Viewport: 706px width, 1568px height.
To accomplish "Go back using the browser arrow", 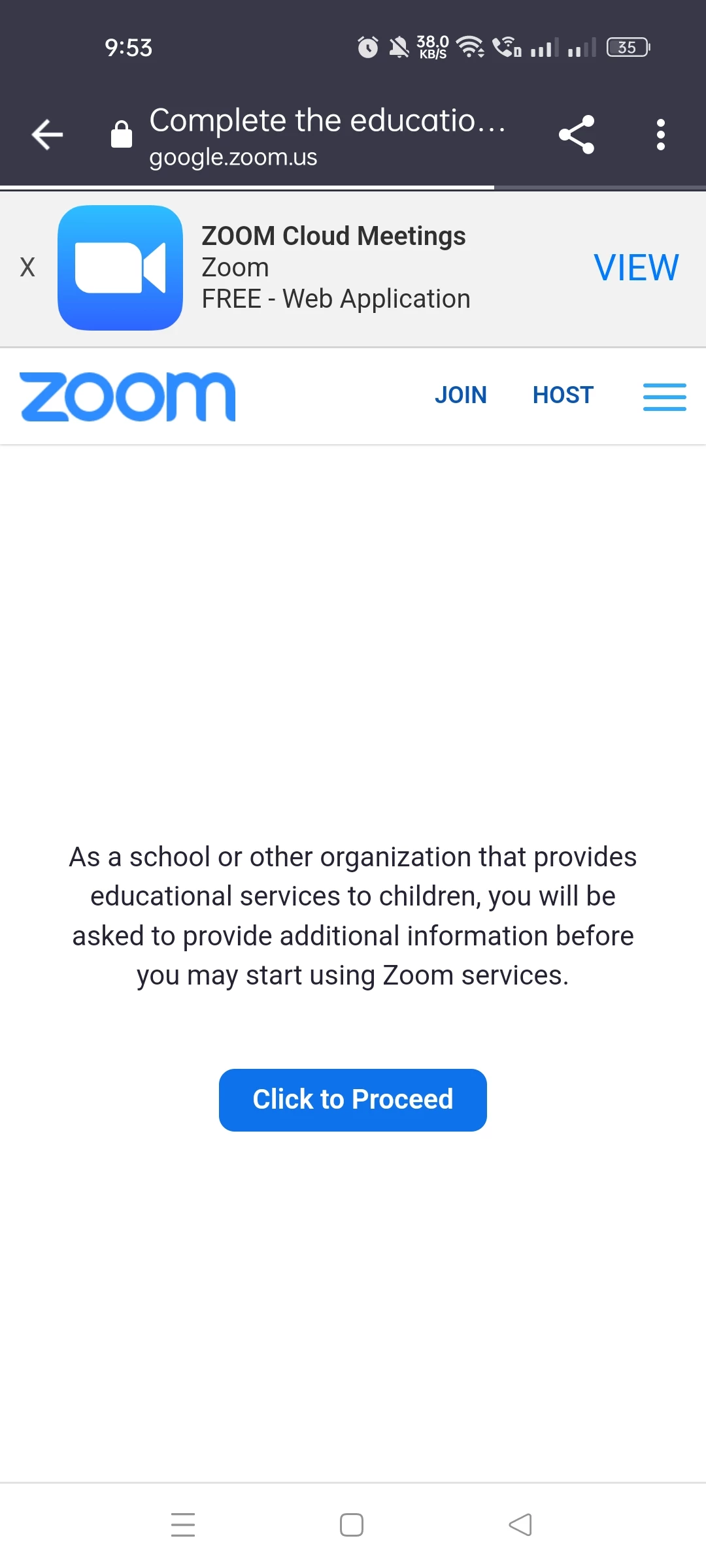I will (47, 135).
